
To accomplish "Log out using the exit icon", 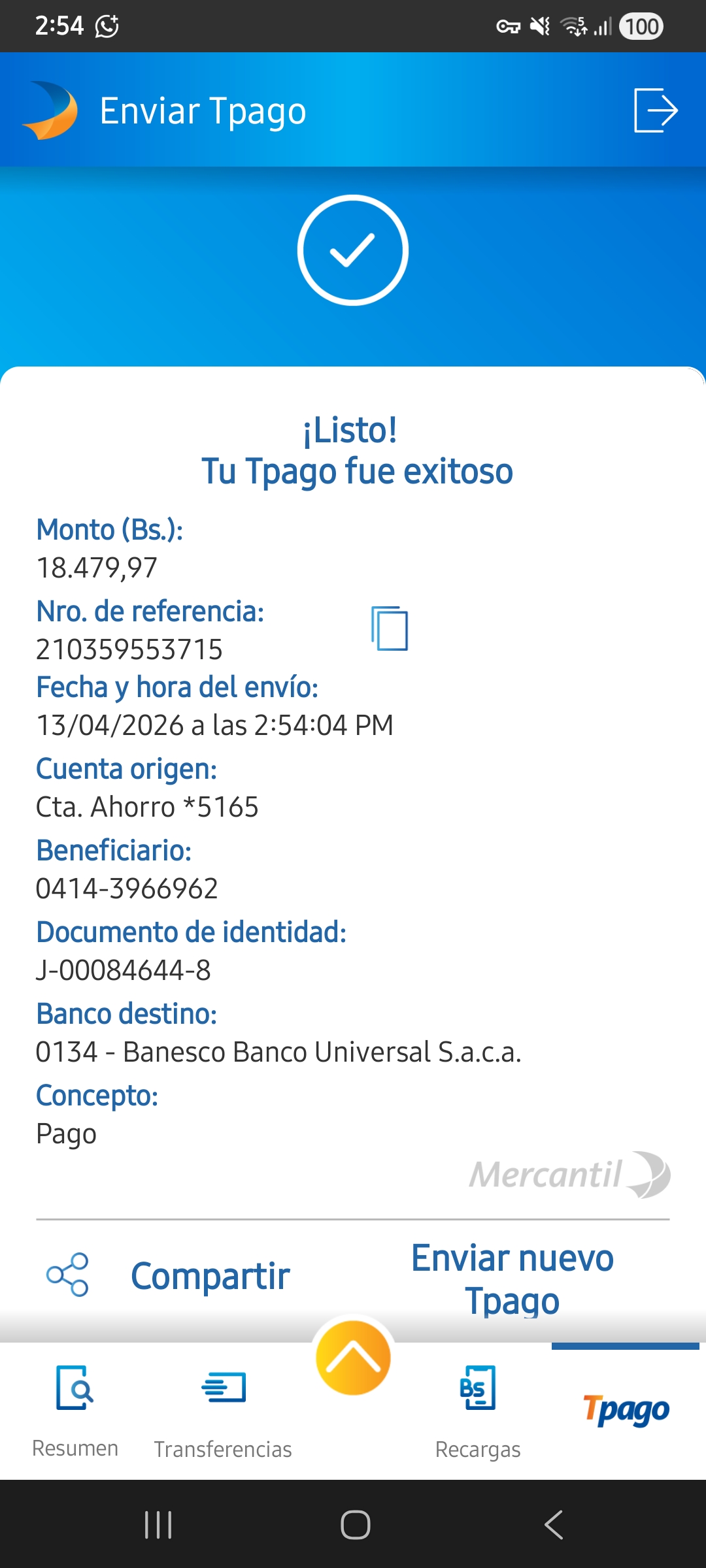I will [x=656, y=110].
